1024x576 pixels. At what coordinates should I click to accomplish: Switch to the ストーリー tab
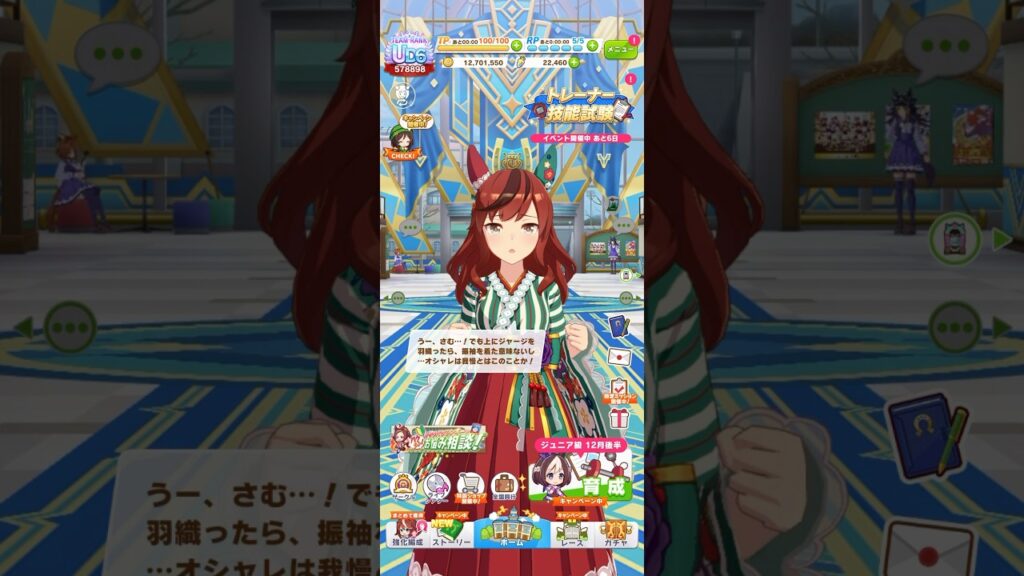pyautogui.click(x=450, y=532)
